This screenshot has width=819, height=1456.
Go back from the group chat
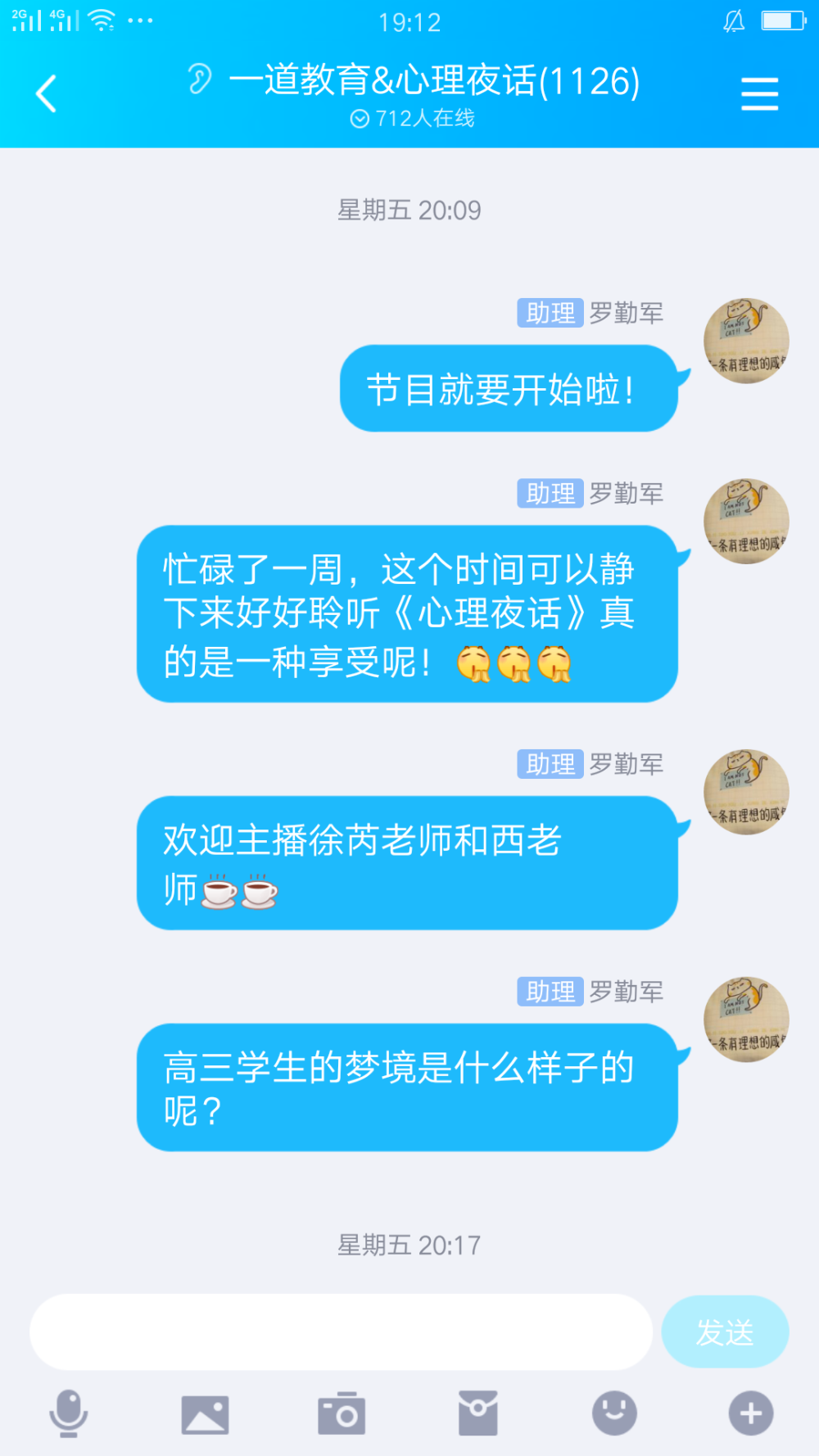pyautogui.click(x=47, y=93)
